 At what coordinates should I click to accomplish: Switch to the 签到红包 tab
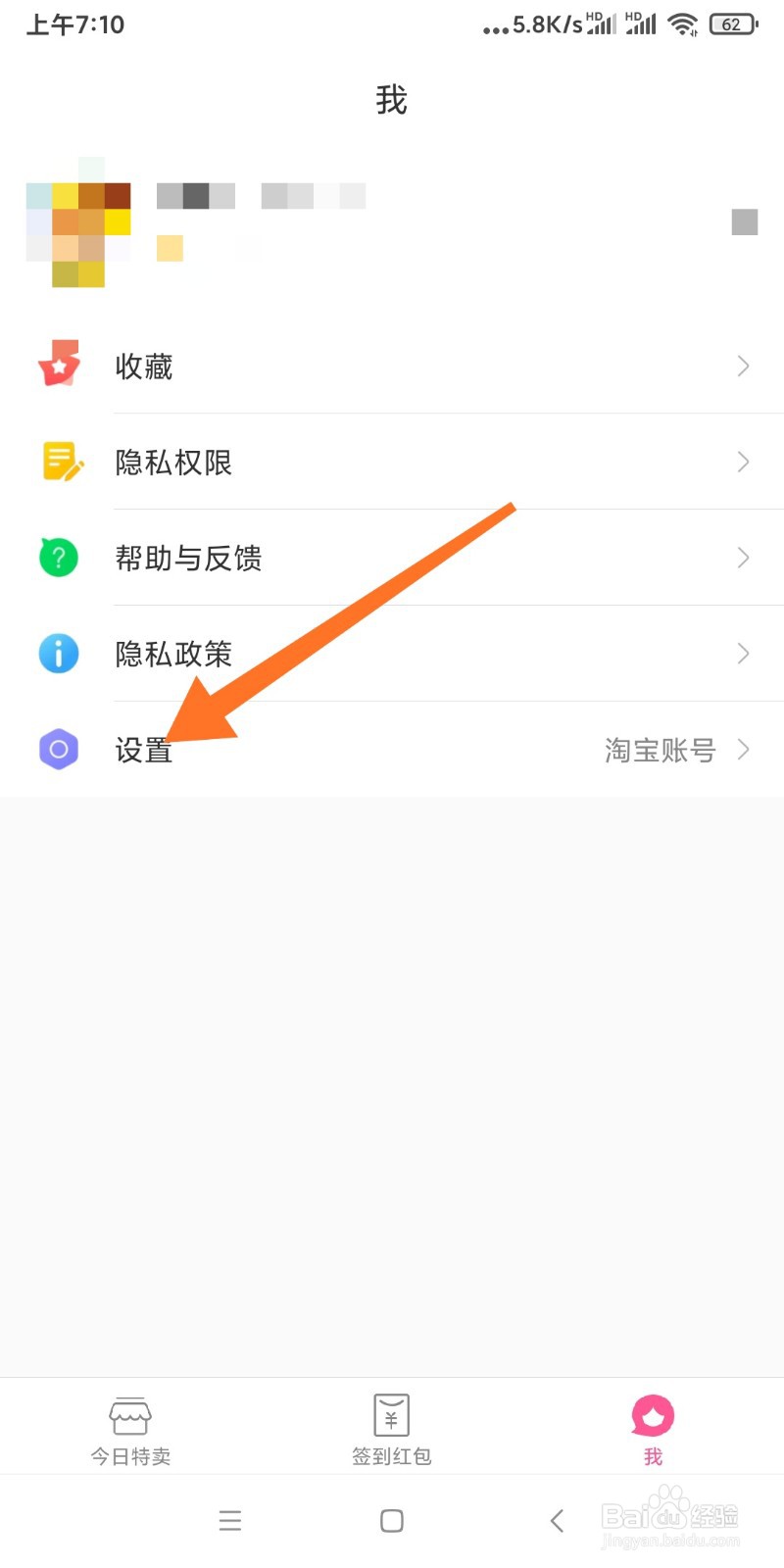[x=390, y=1429]
